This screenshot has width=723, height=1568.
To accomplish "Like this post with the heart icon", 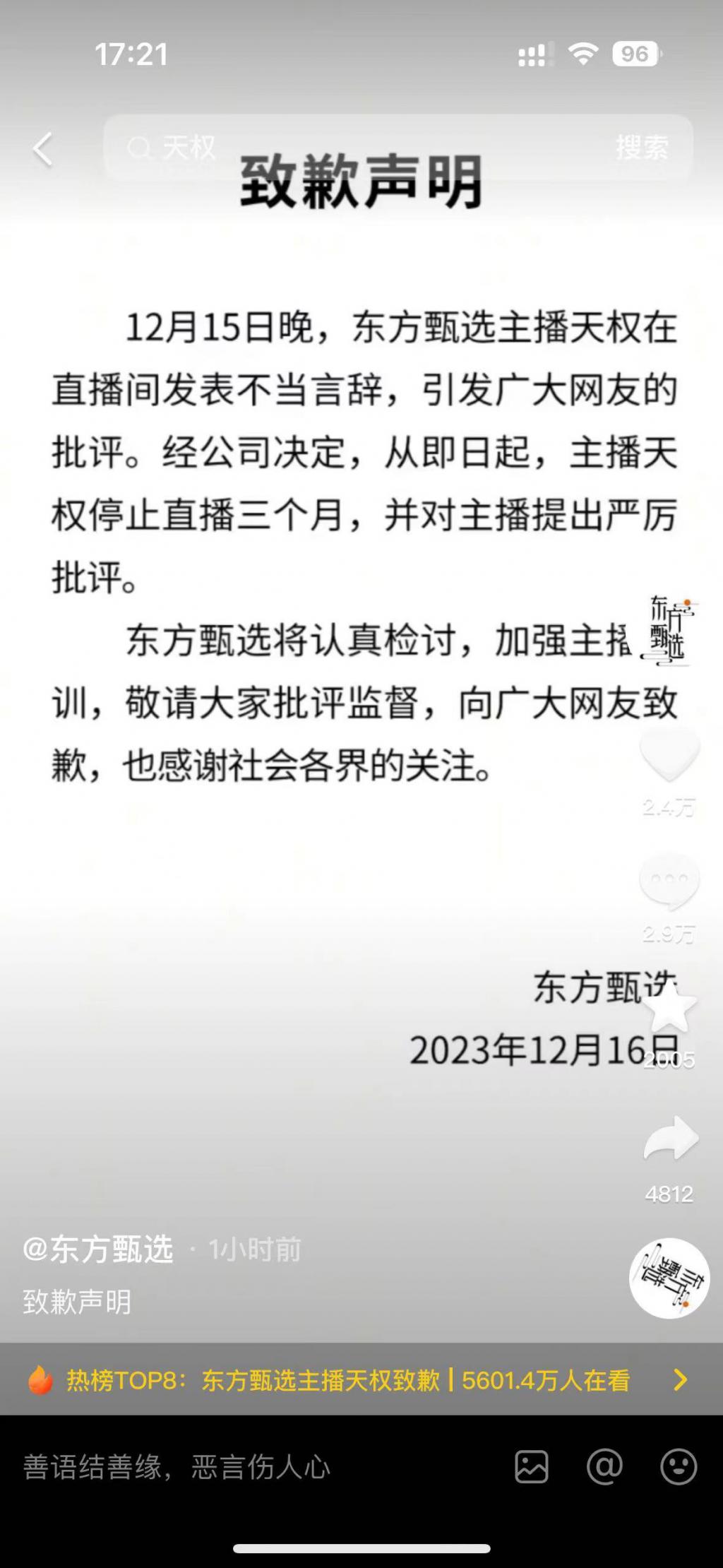I will pyautogui.click(x=669, y=754).
